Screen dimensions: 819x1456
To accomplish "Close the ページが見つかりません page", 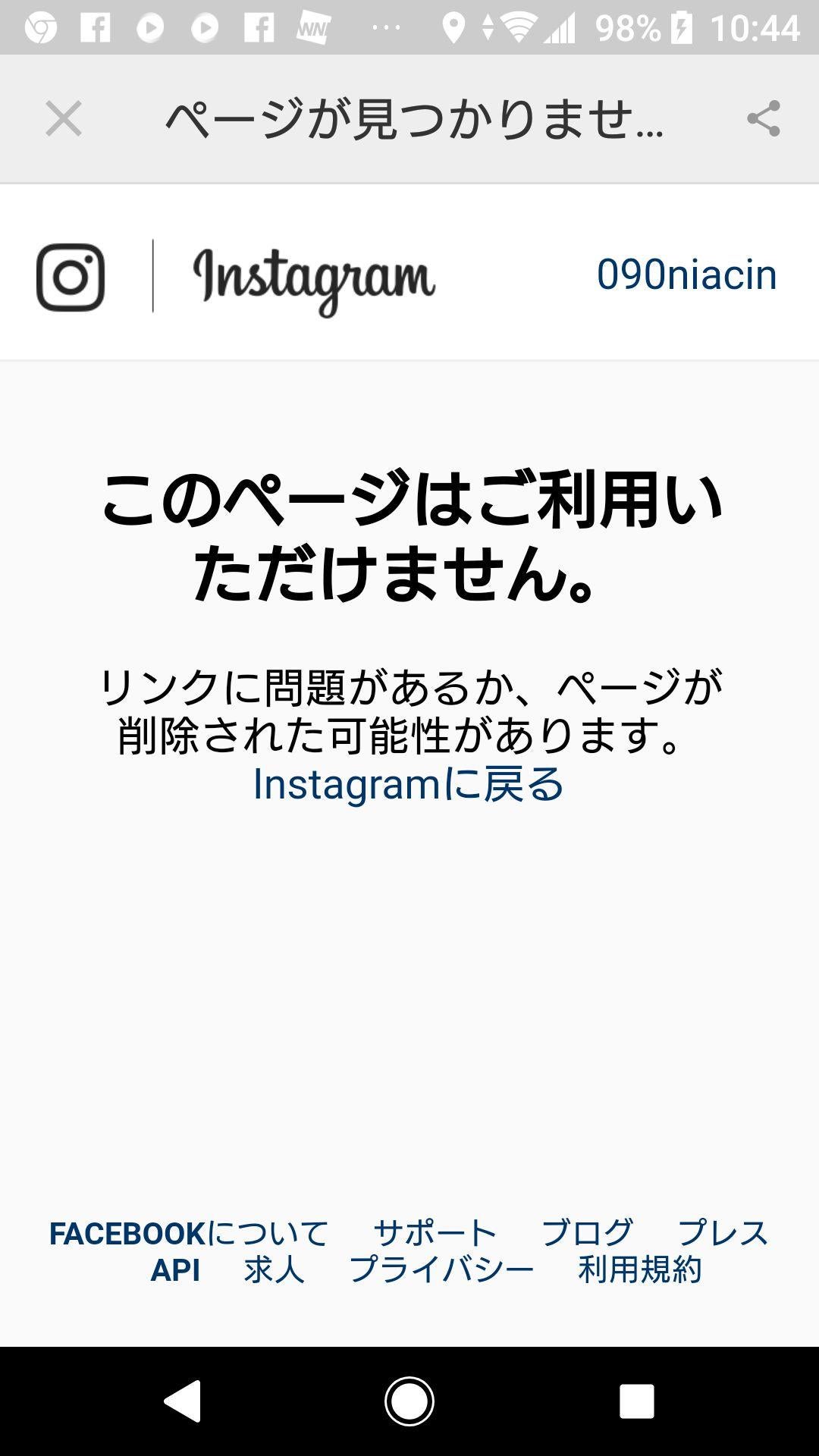I will point(65,119).
